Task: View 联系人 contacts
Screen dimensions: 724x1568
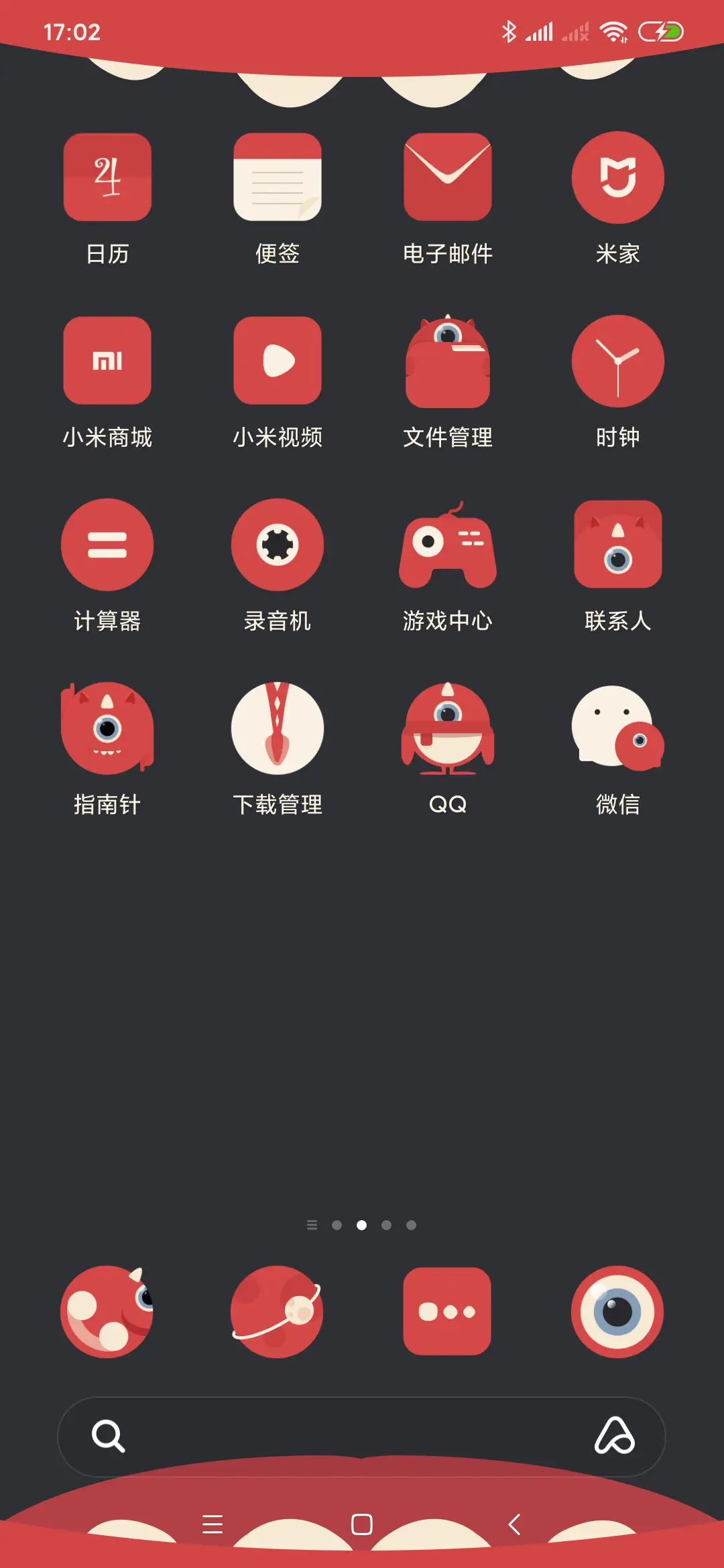Action: click(617, 545)
